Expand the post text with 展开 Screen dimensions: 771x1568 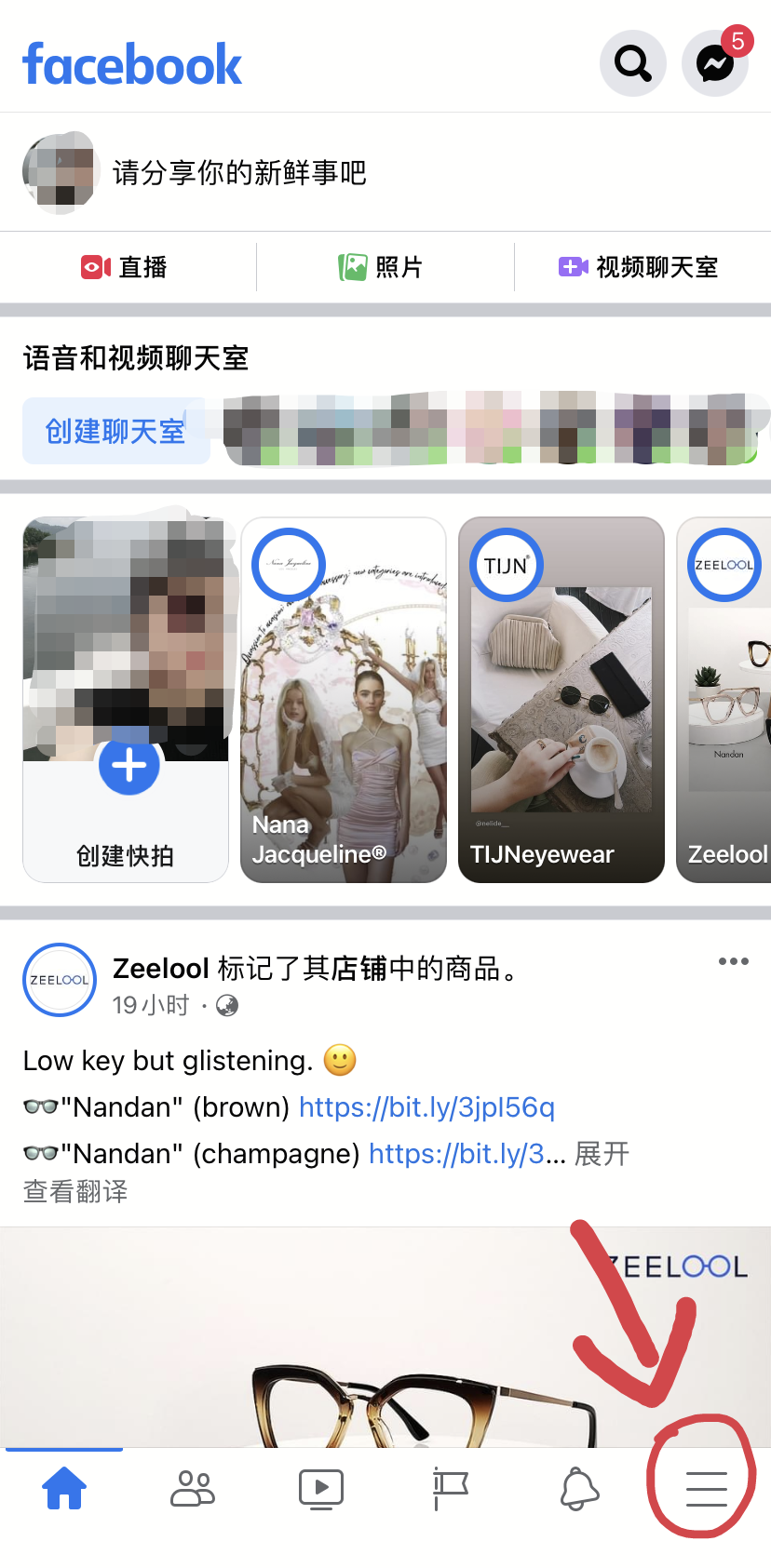602,1154
